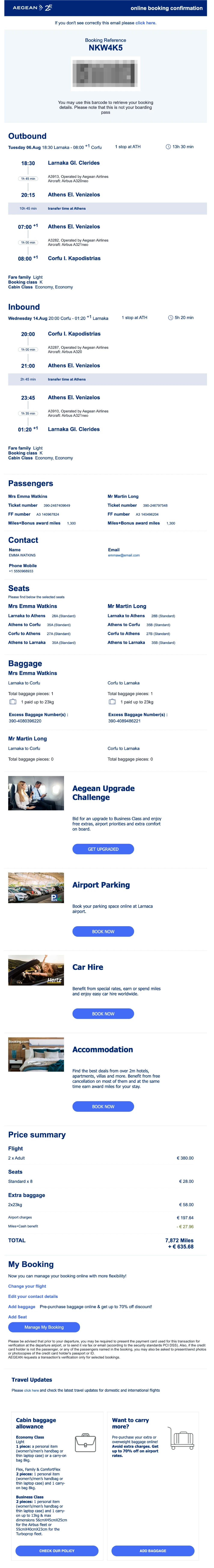Tap the Get Upgraded button
214x1568 pixels.
(x=103, y=848)
